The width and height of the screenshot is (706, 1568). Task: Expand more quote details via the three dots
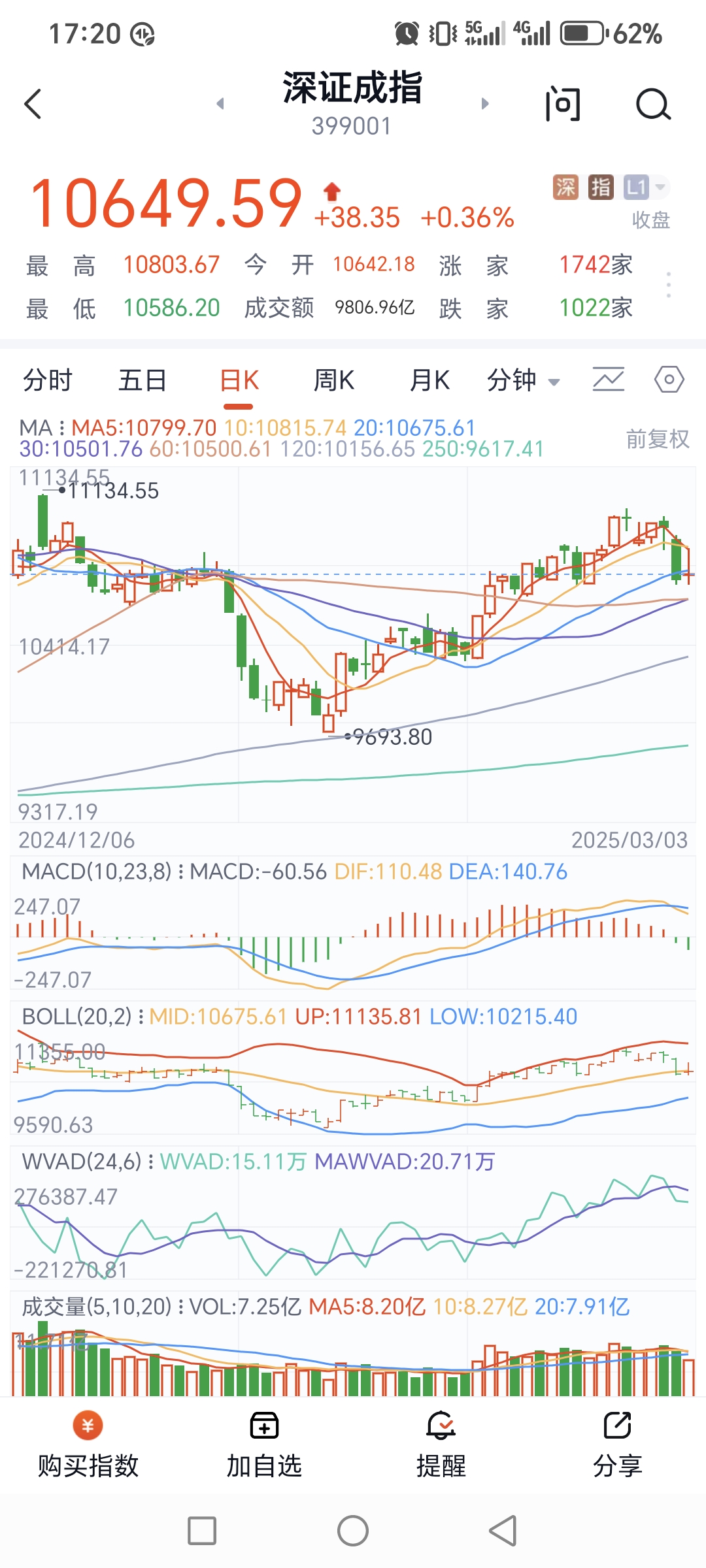click(x=668, y=286)
